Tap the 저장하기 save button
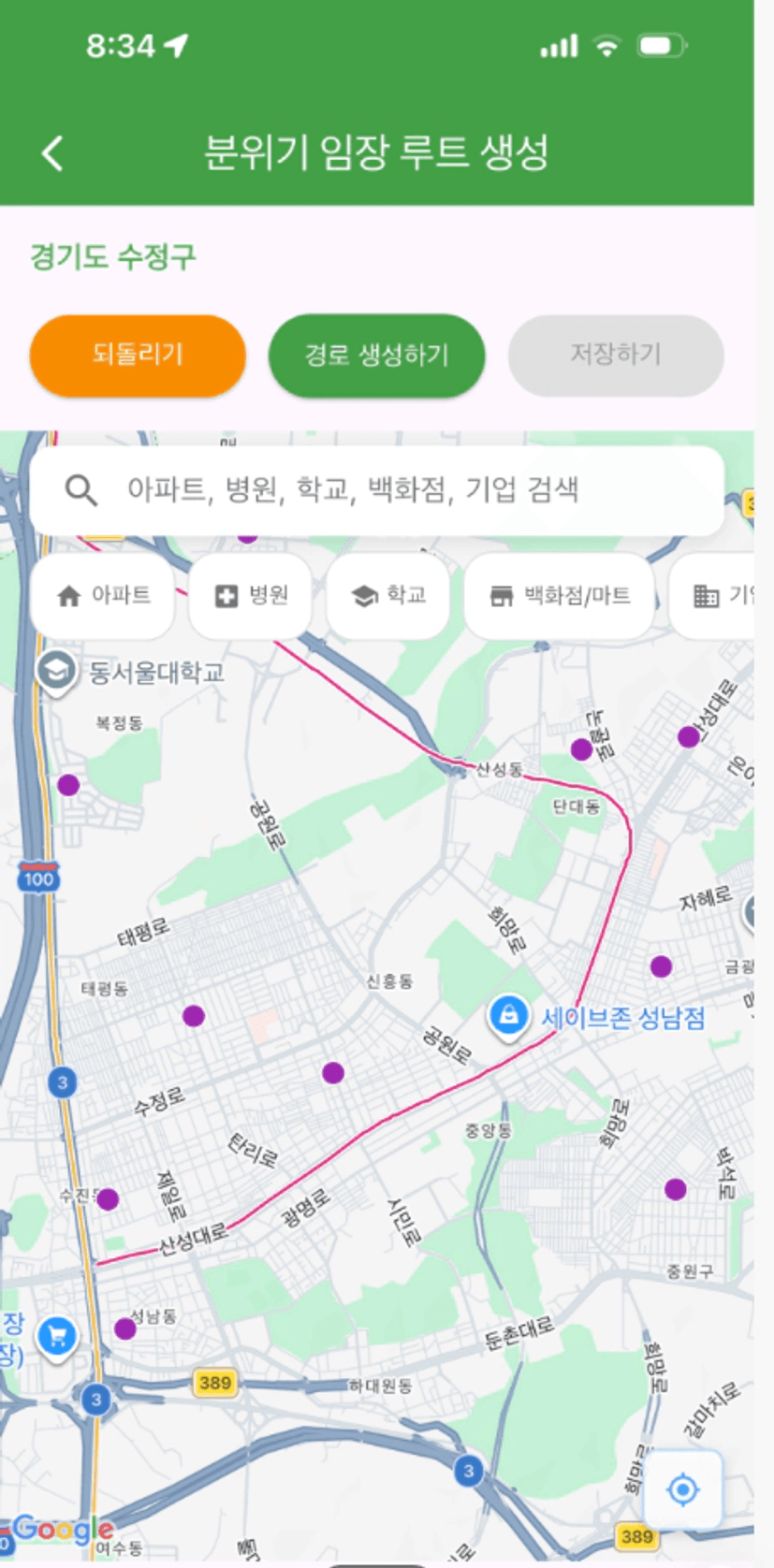Screen dimensions: 774x1568 (615, 356)
